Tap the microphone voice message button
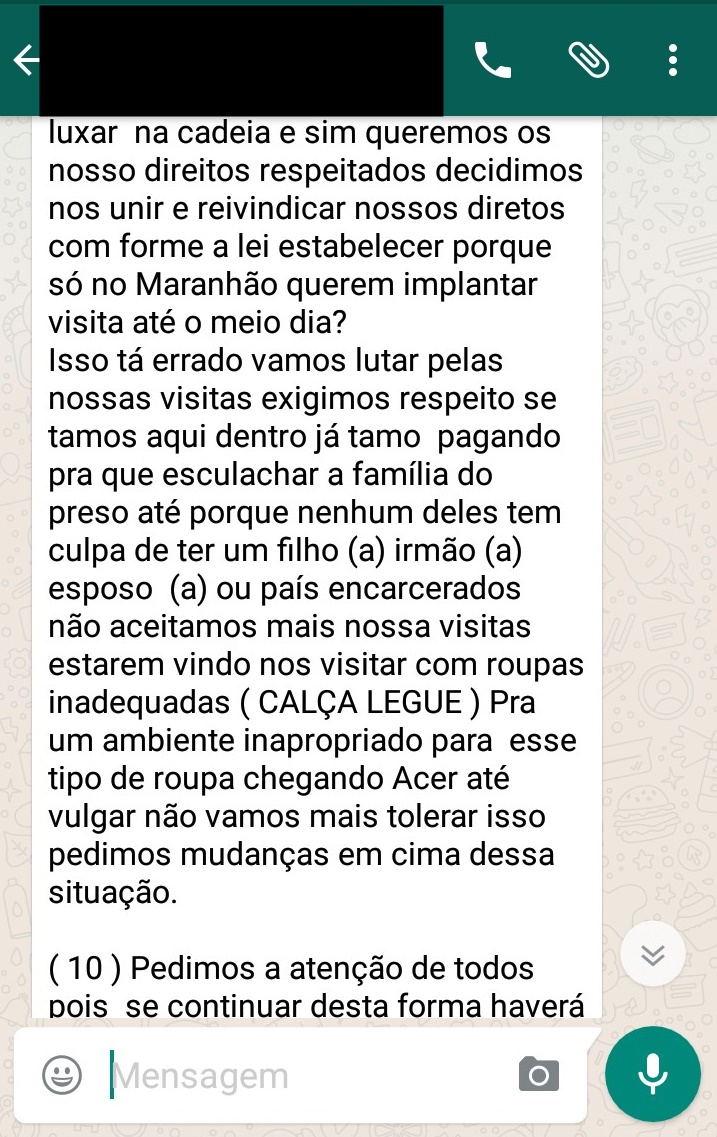The width and height of the screenshot is (717, 1137). (x=653, y=1074)
